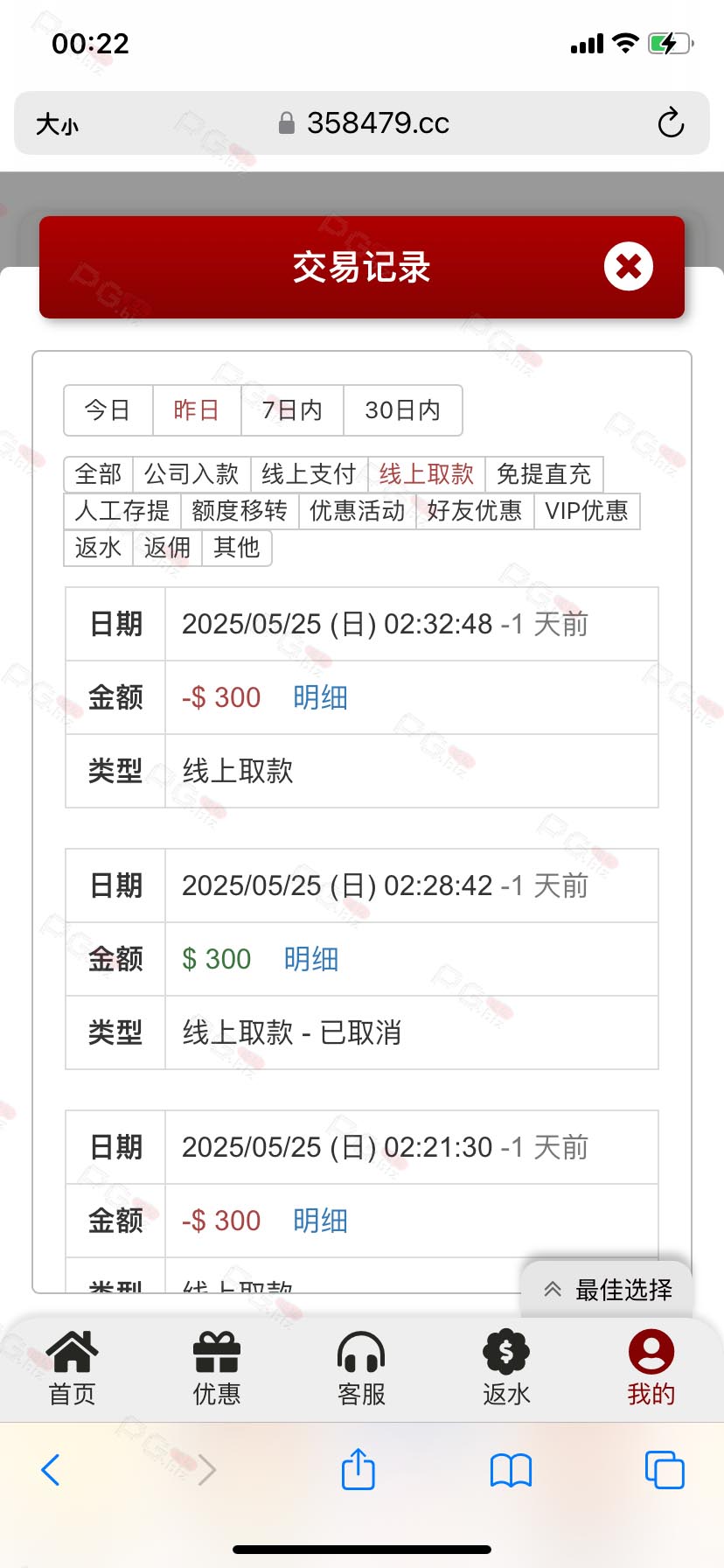Image resolution: width=724 pixels, height=1568 pixels.
Task: Close the 交易记录 dialog
Action: tap(628, 266)
